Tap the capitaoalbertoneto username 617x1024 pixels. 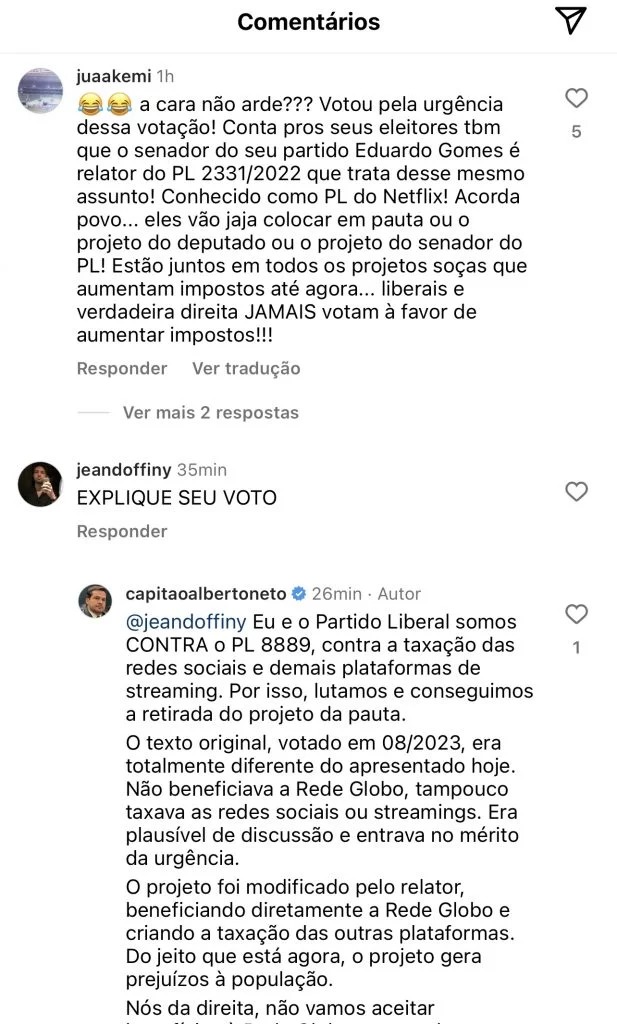206,594
